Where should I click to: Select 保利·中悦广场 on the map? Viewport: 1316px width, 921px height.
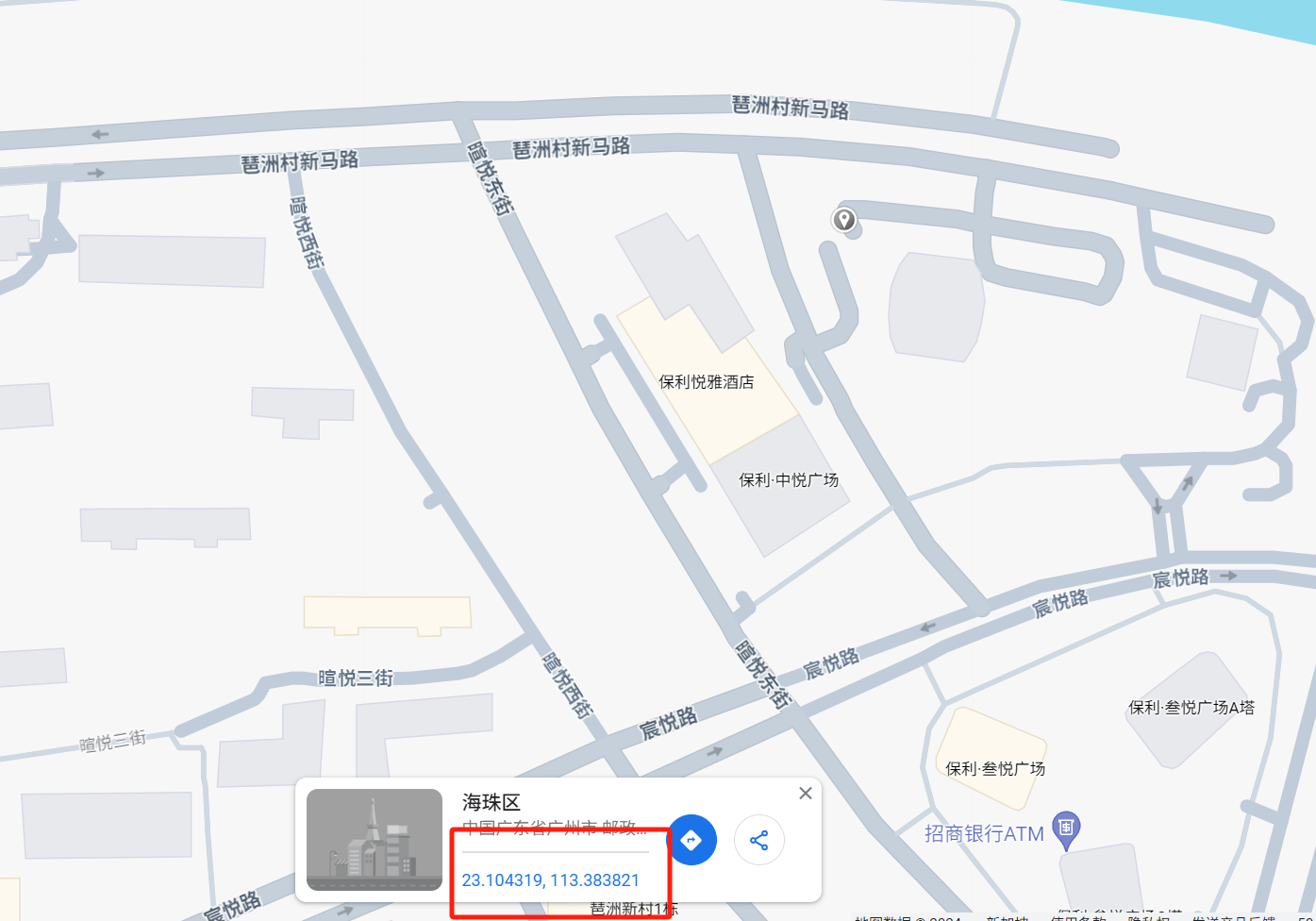tap(789, 480)
